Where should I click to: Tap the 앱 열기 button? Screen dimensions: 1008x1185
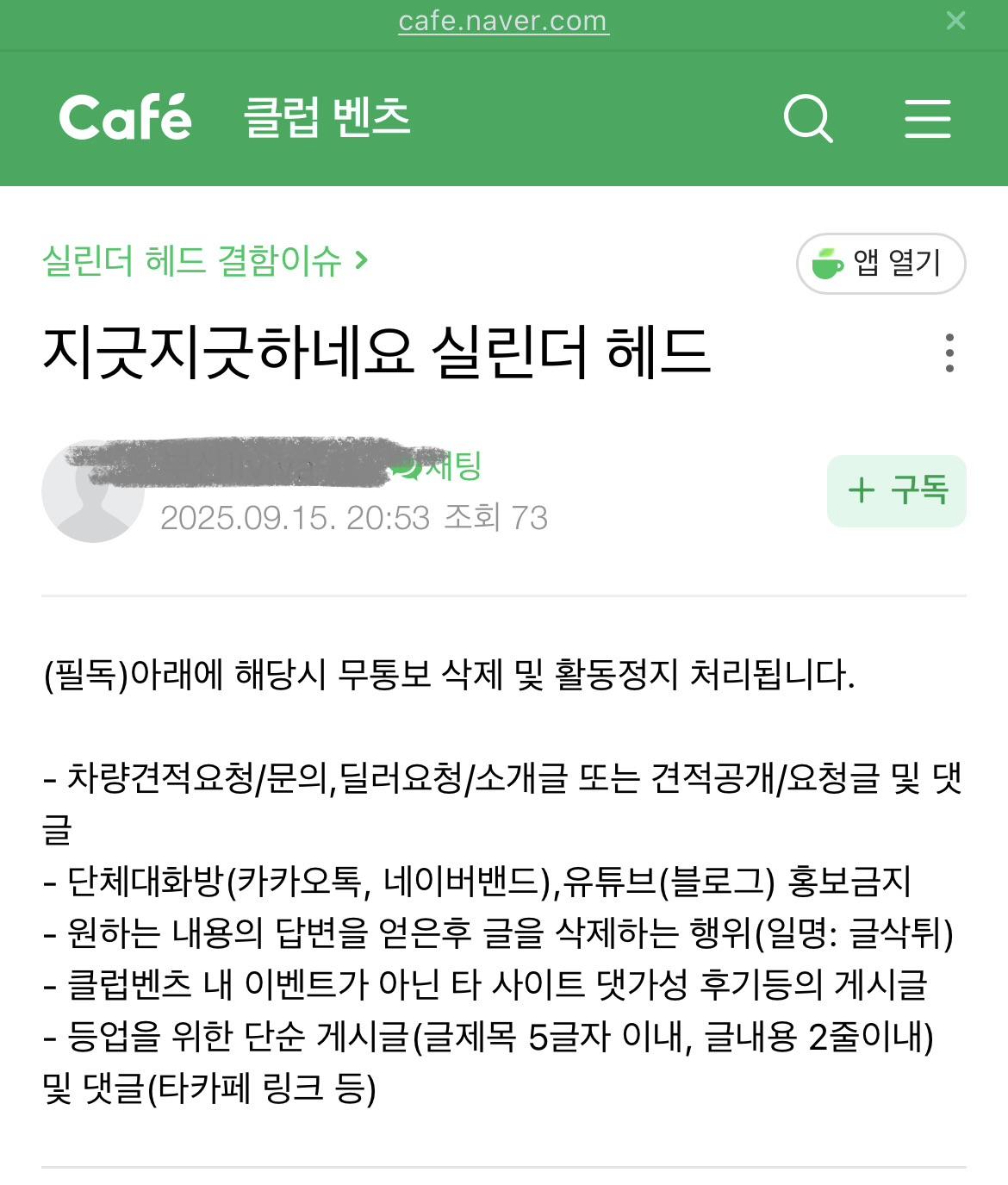coord(880,263)
